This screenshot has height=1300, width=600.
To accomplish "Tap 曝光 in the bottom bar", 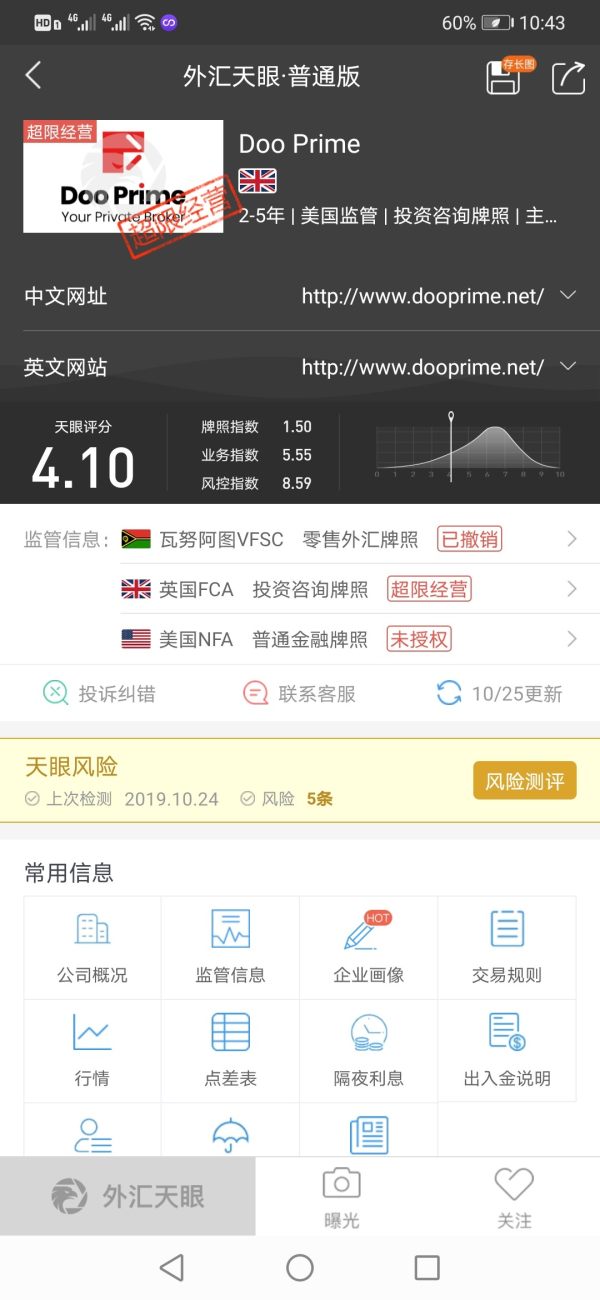I will 341,1197.
